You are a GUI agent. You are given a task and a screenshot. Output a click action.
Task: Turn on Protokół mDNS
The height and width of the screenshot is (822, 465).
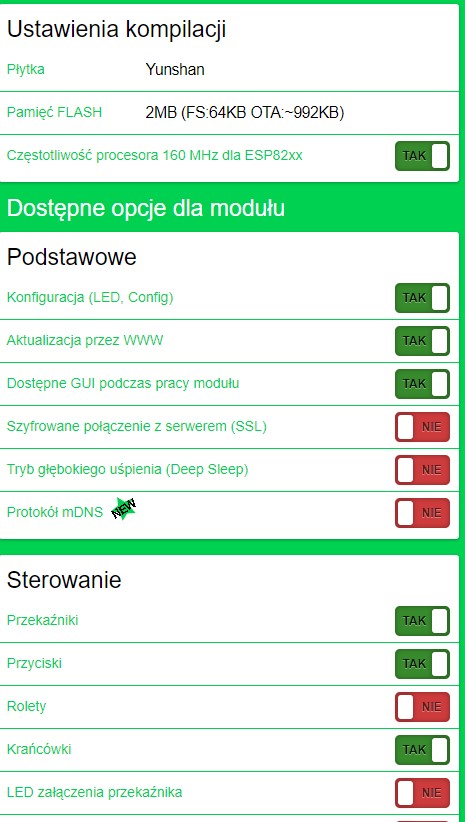[x=422, y=513]
